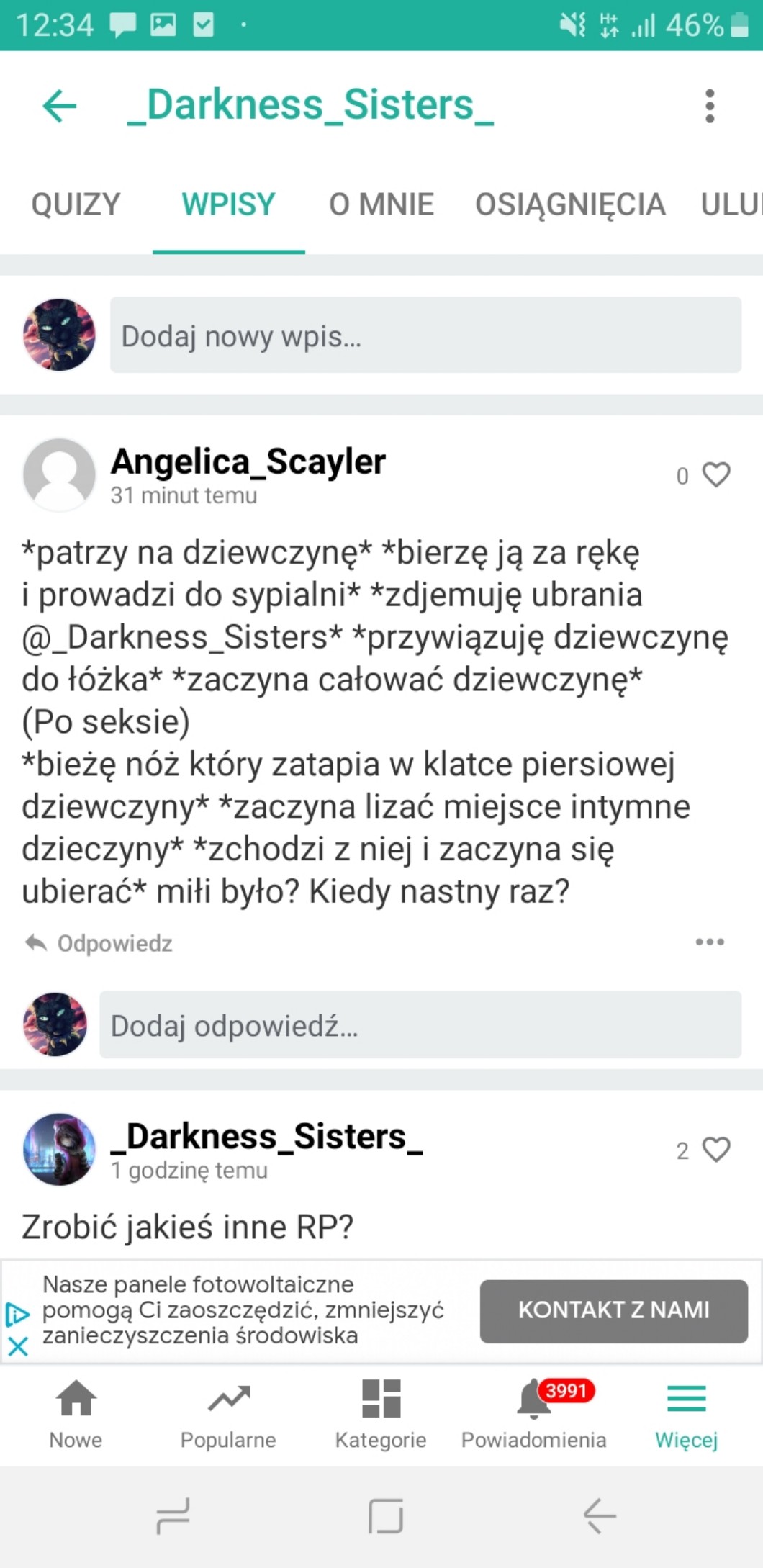
Task: Go to the Nowe section
Action: pyautogui.click(x=76, y=1415)
